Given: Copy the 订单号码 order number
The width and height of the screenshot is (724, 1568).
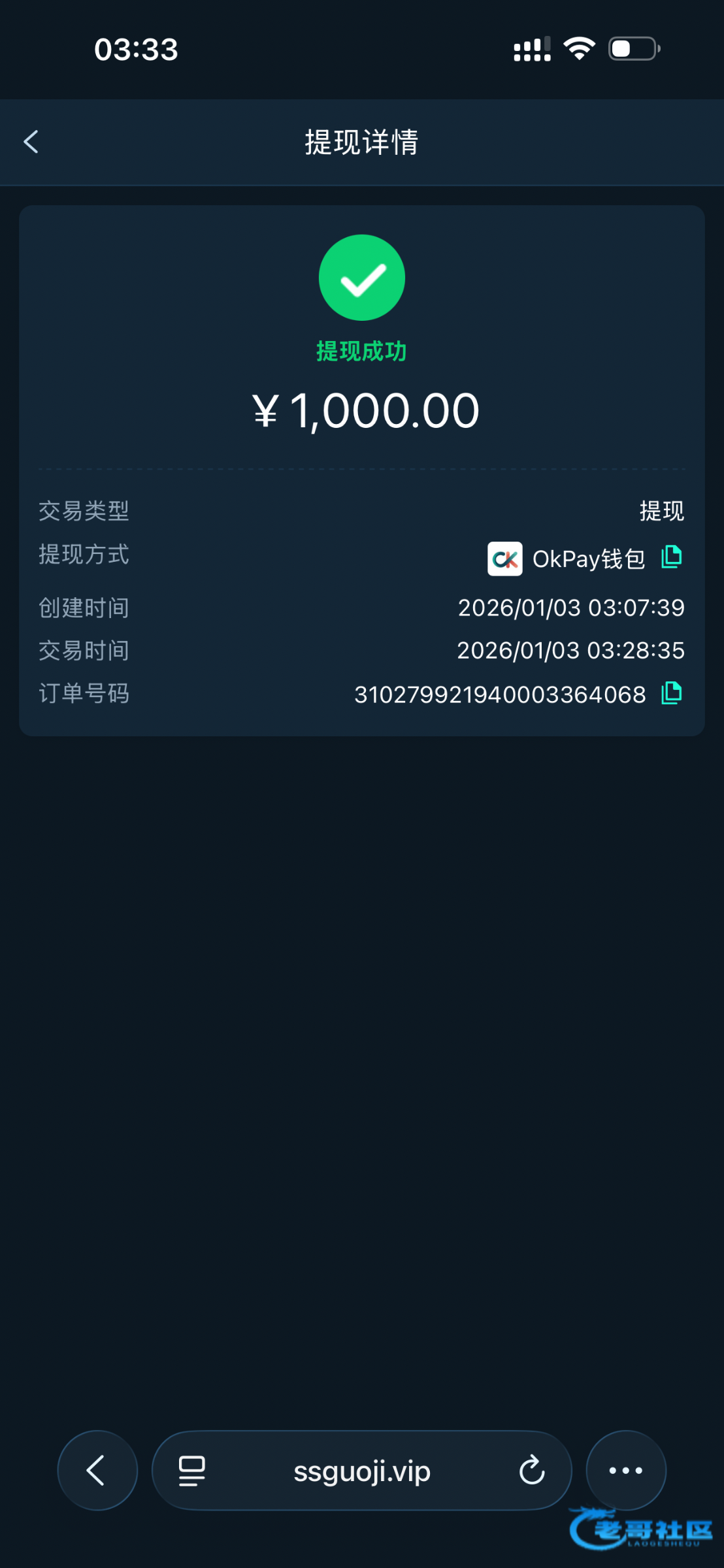Looking at the screenshot, I should 672,693.
